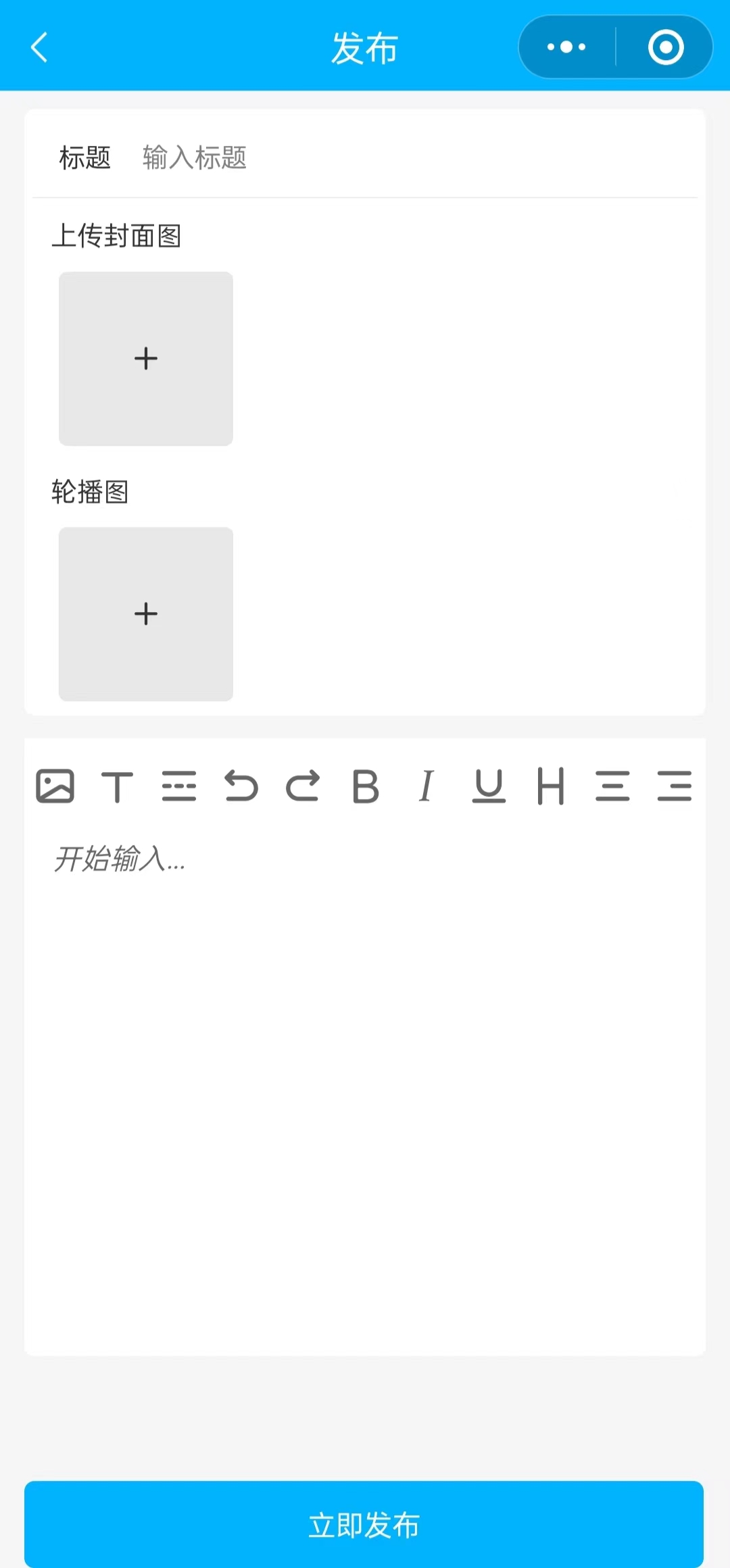Image resolution: width=730 pixels, height=1568 pixels.
Task: Open the mini program three-dot menu
Action: [x=566, y=47]
